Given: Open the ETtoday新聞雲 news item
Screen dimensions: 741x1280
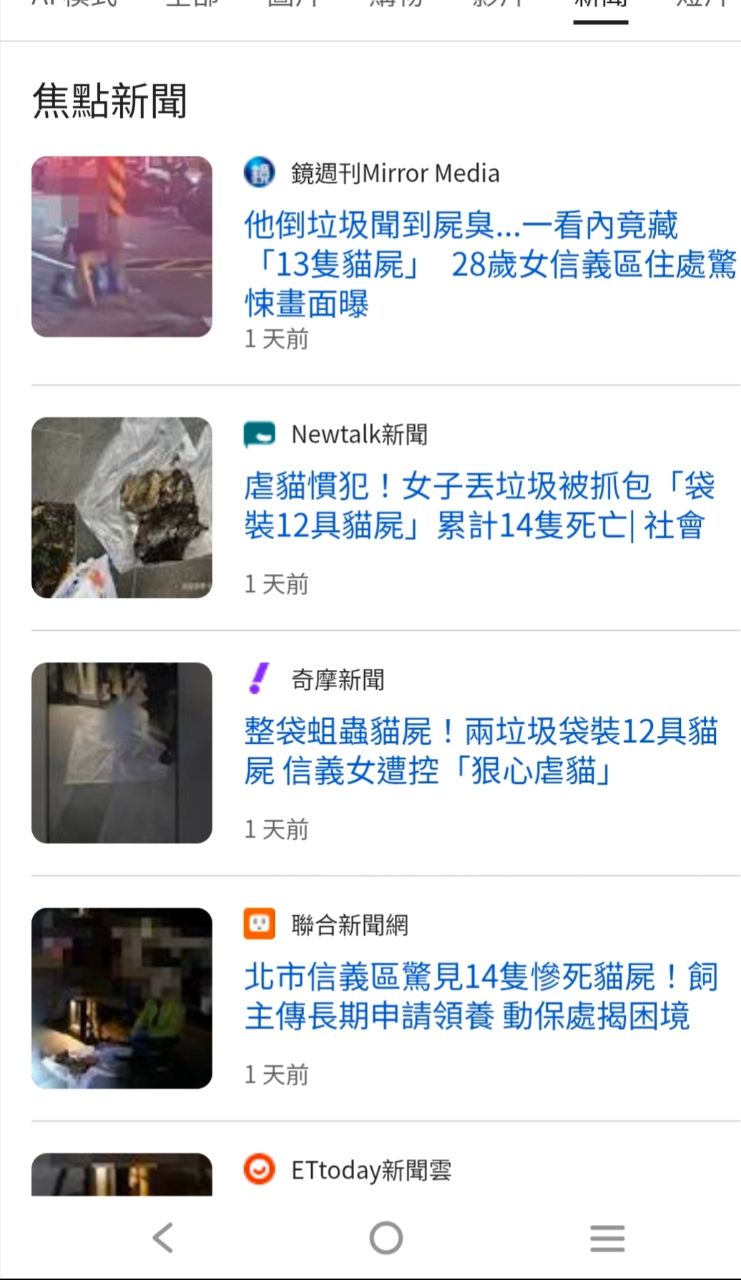Looking at the screenshot, I should click(371, 1170).
